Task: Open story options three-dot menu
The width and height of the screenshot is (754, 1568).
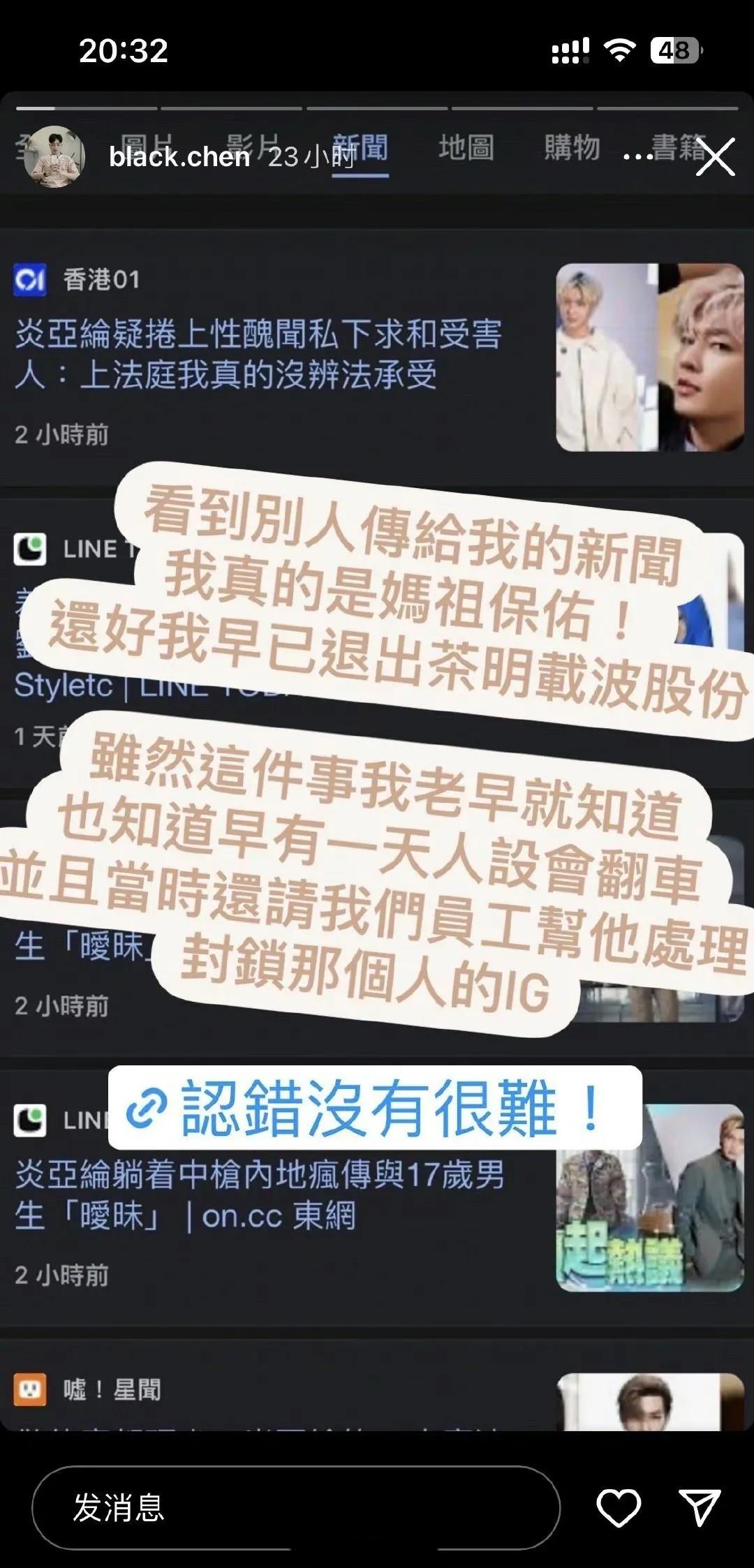Action: click(x=637, y=157)
